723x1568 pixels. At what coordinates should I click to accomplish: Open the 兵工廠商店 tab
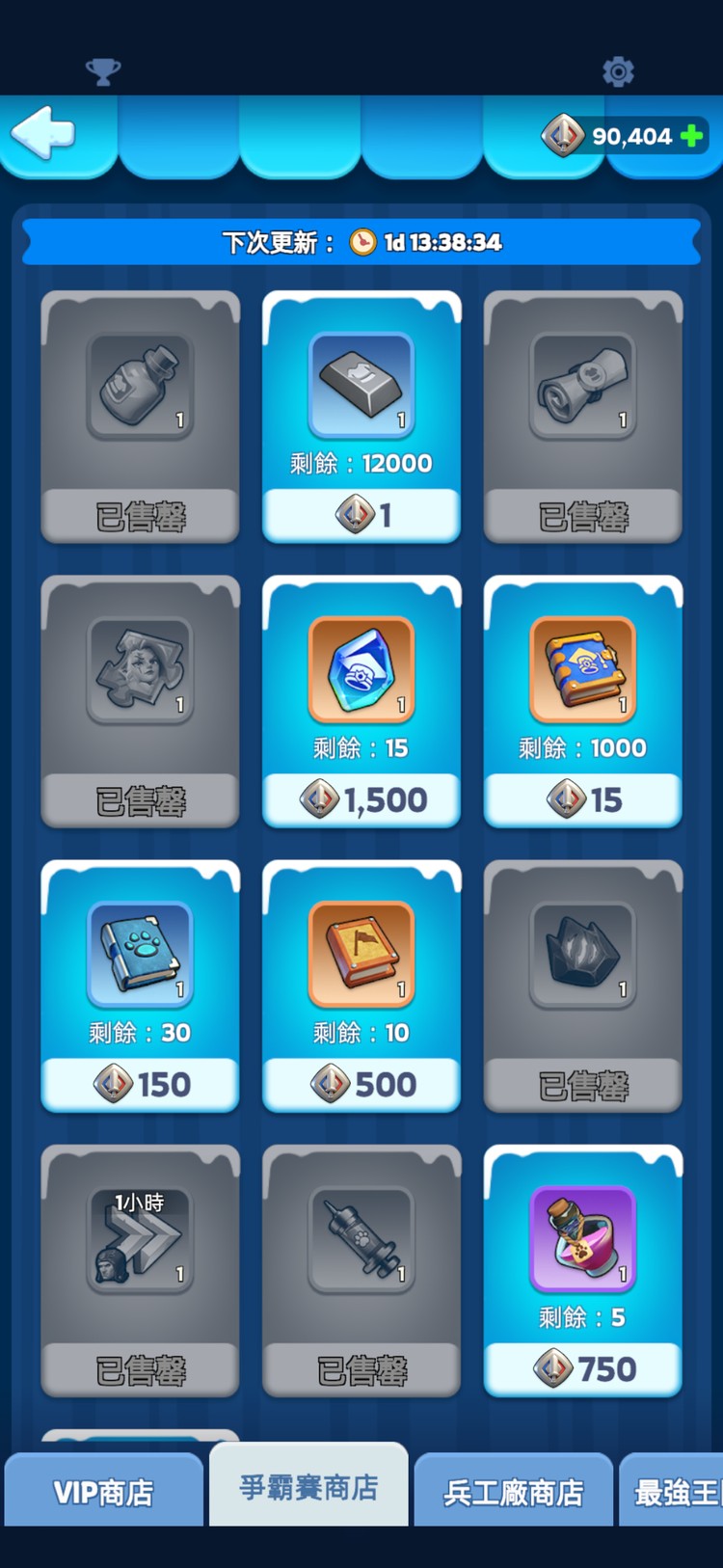pyautogui.click(x=513, y=1492)
